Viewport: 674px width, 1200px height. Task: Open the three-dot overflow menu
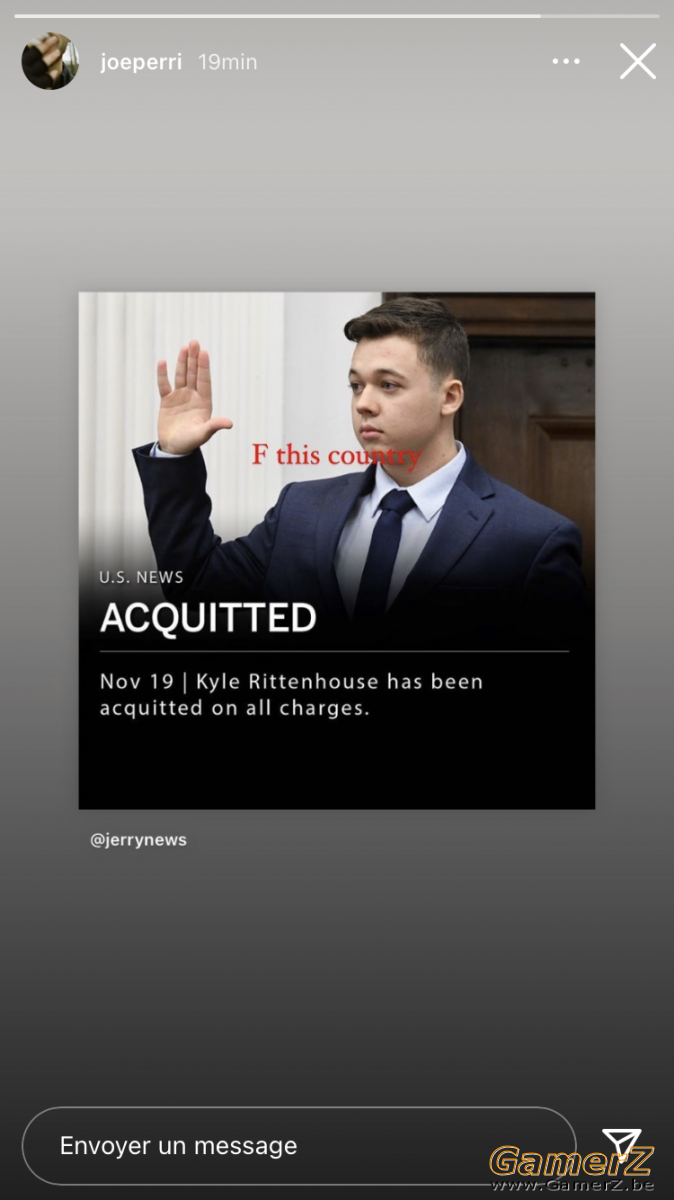coord(565,62)
